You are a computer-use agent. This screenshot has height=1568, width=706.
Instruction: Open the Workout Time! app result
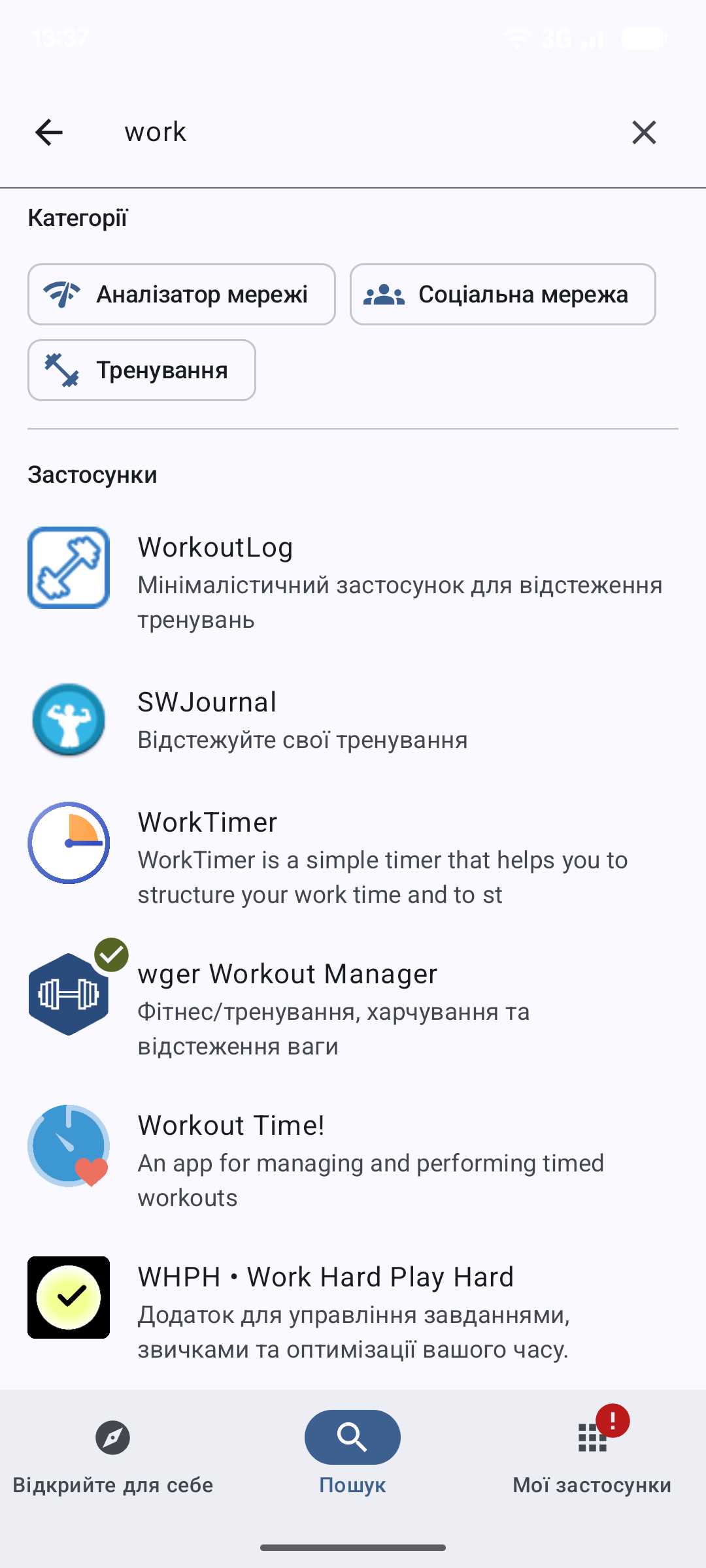(353, 1160)
